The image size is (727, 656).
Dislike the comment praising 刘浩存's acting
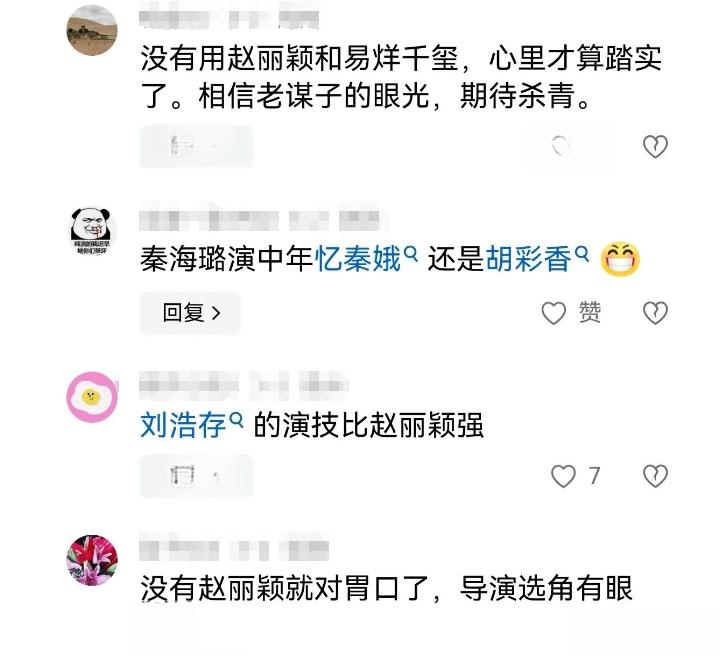[654, 476]
